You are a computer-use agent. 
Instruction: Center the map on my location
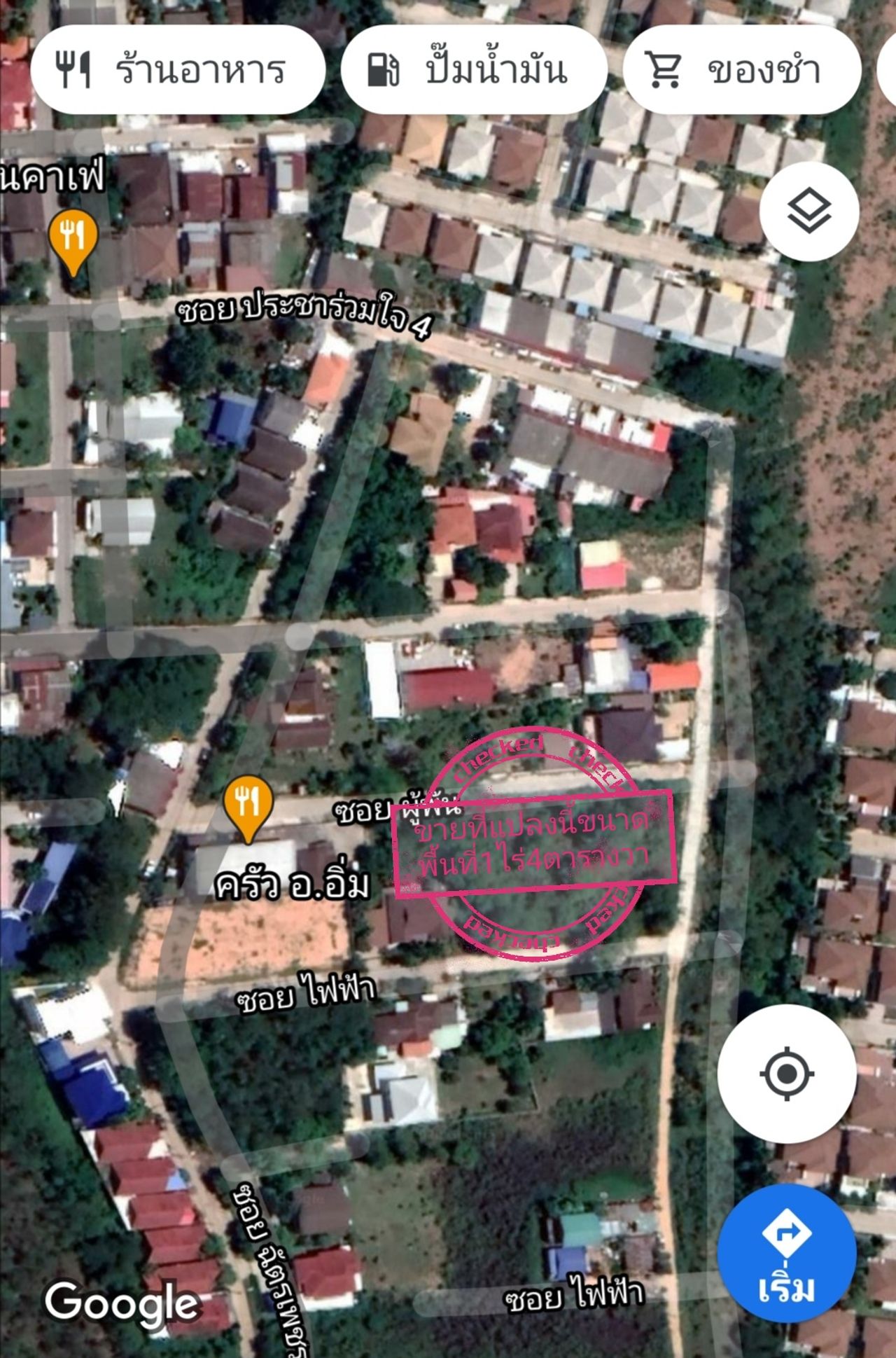(787, 1074)
